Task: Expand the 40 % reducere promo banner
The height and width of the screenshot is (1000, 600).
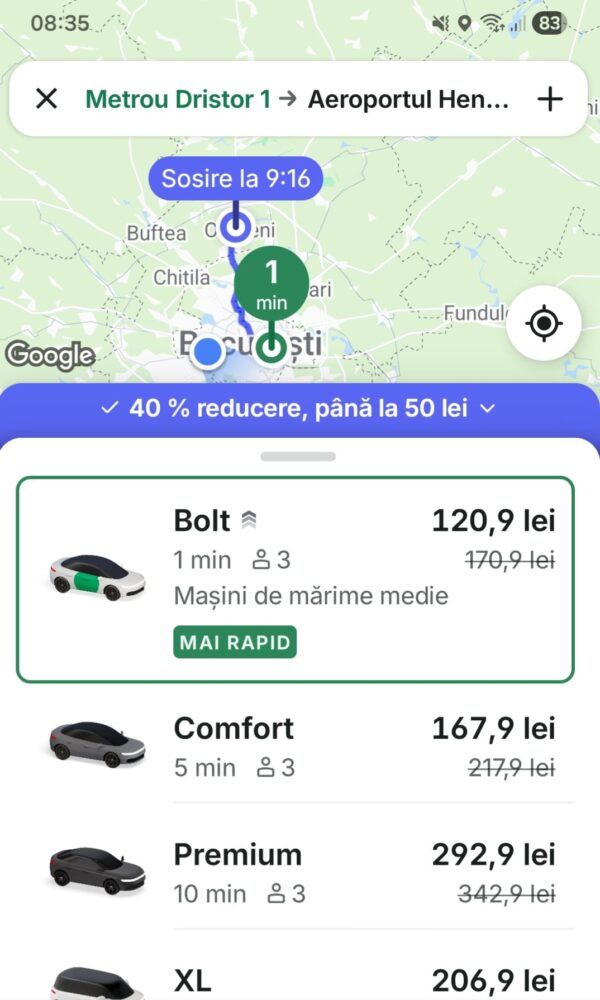Action: pos(299,409)
